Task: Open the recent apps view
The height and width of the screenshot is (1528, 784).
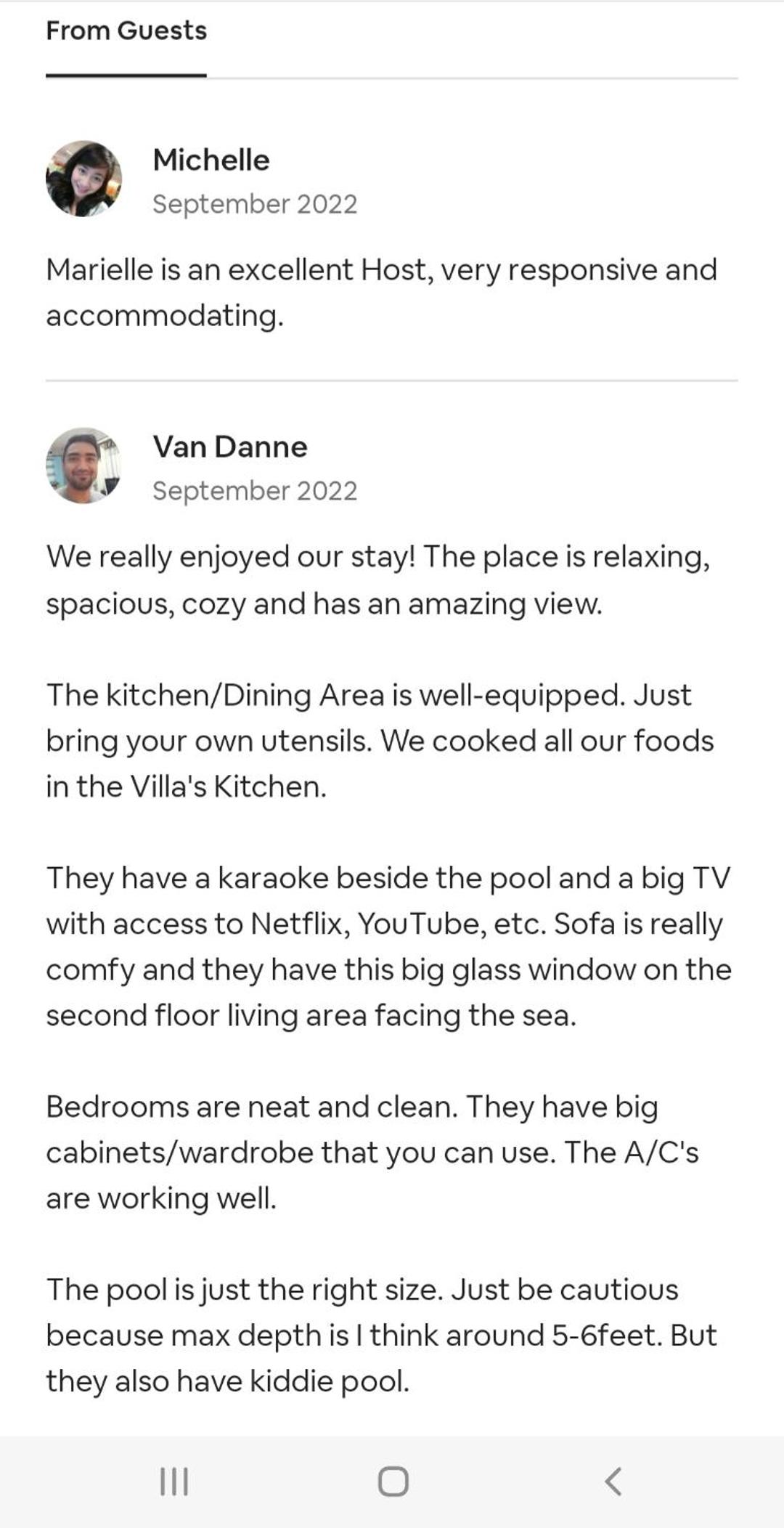Action: (174, 1482)
